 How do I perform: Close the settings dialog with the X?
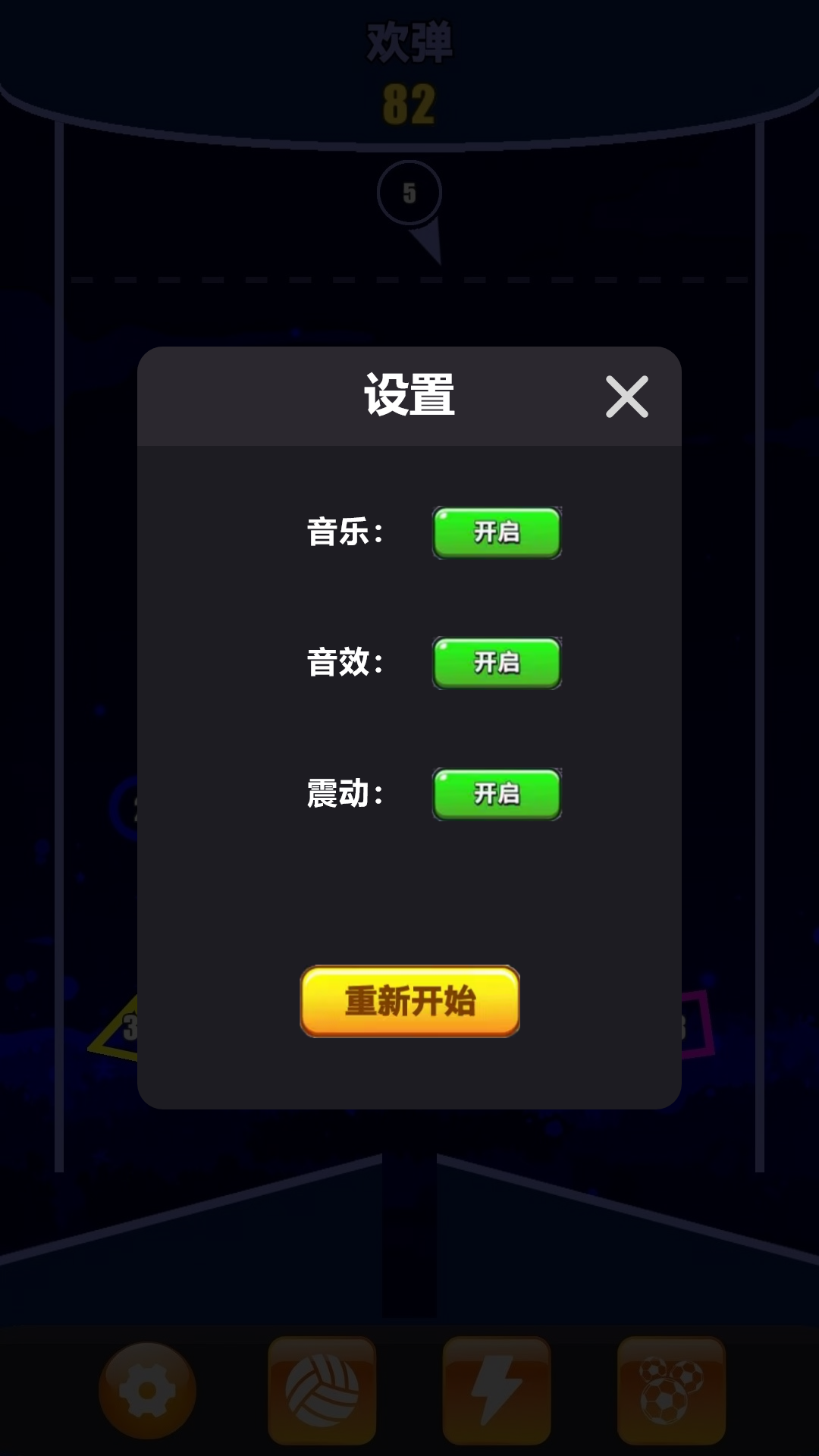pos(627,398)
